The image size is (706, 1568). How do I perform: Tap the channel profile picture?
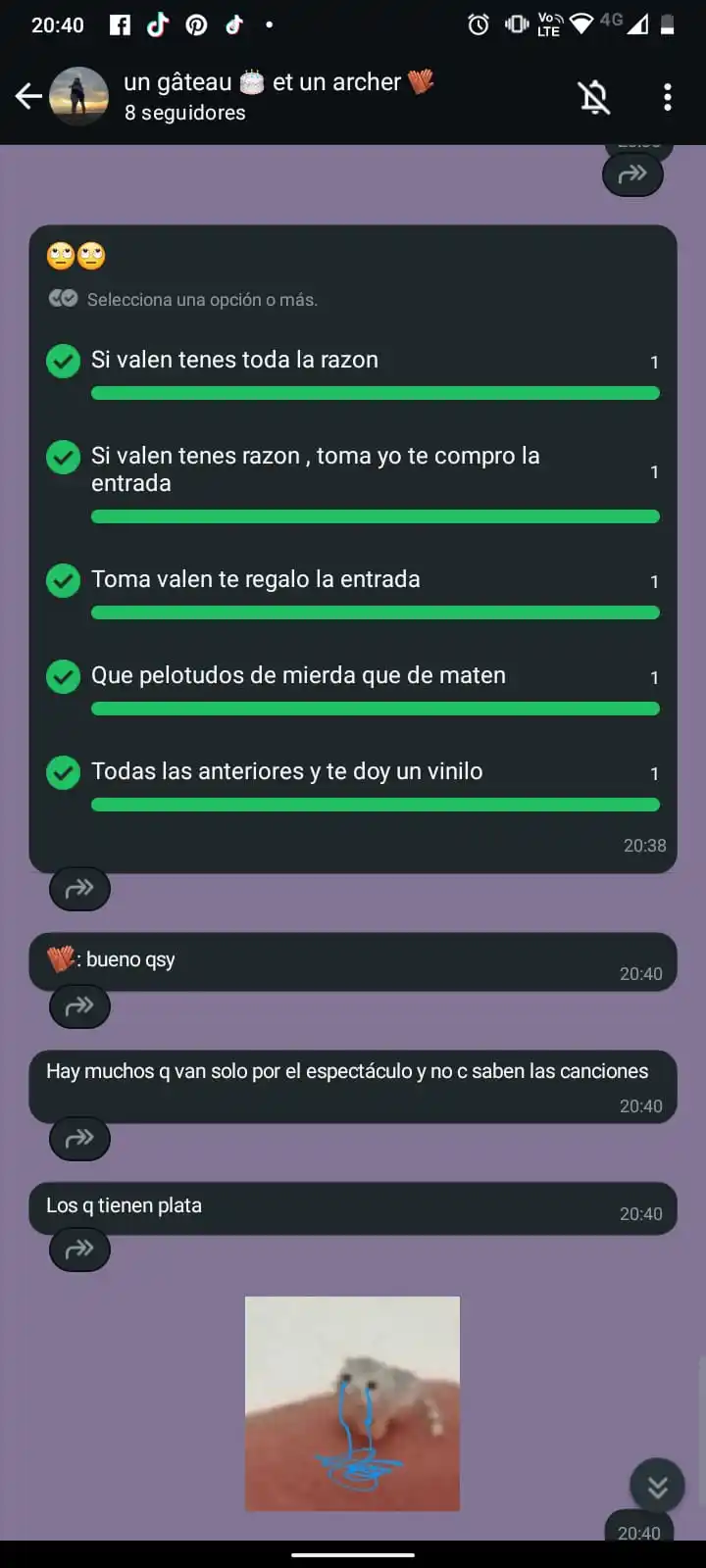(x=77, y=97)
